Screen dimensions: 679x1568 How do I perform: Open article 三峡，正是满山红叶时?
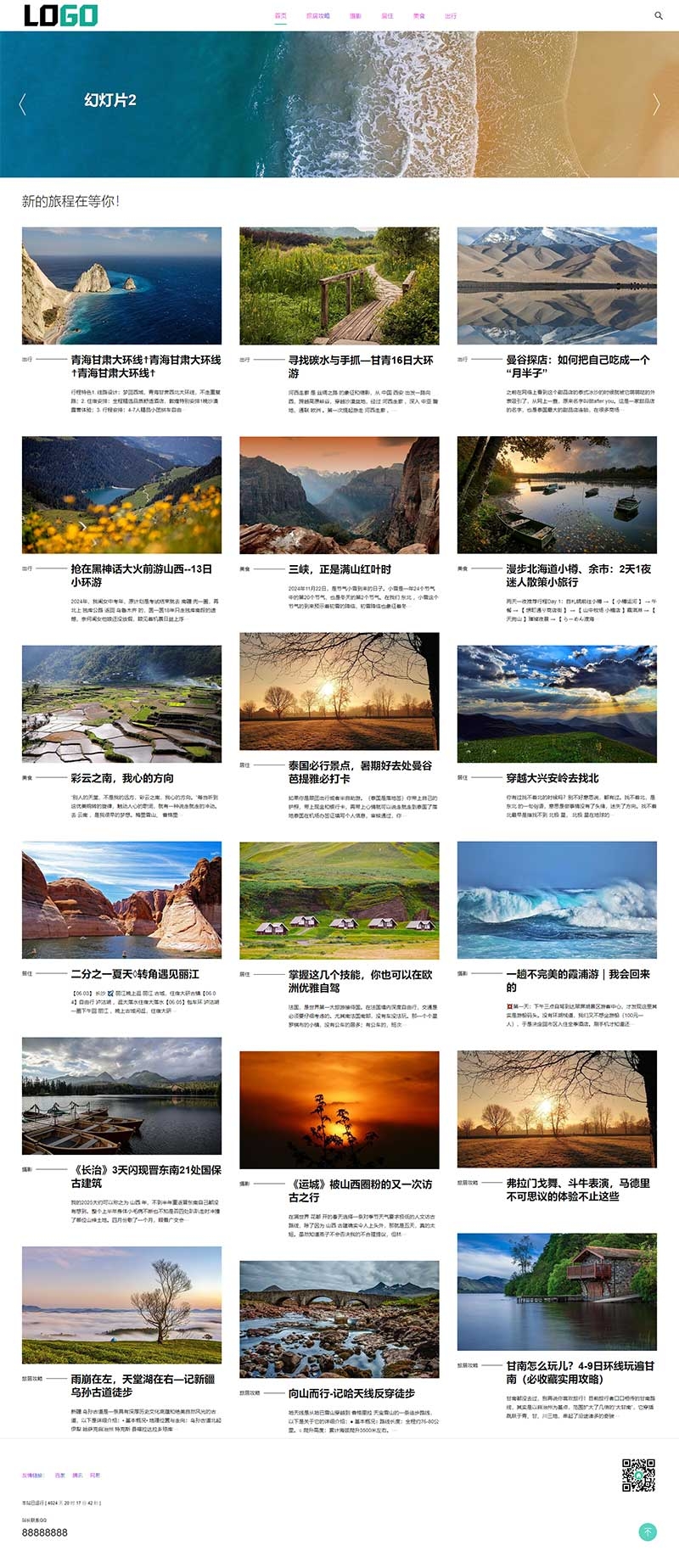pos(339,569)
